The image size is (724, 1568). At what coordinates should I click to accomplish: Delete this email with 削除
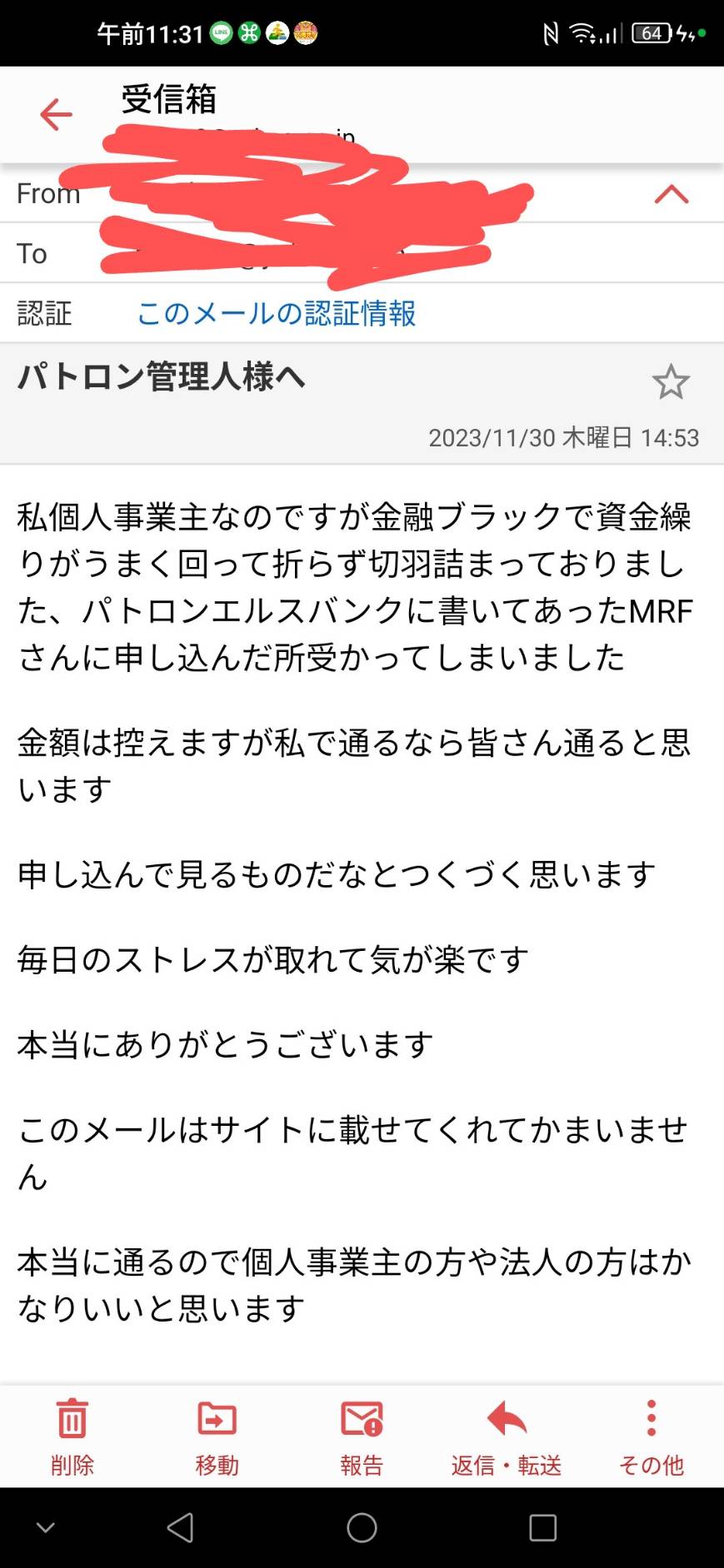tap(72, 1436)
